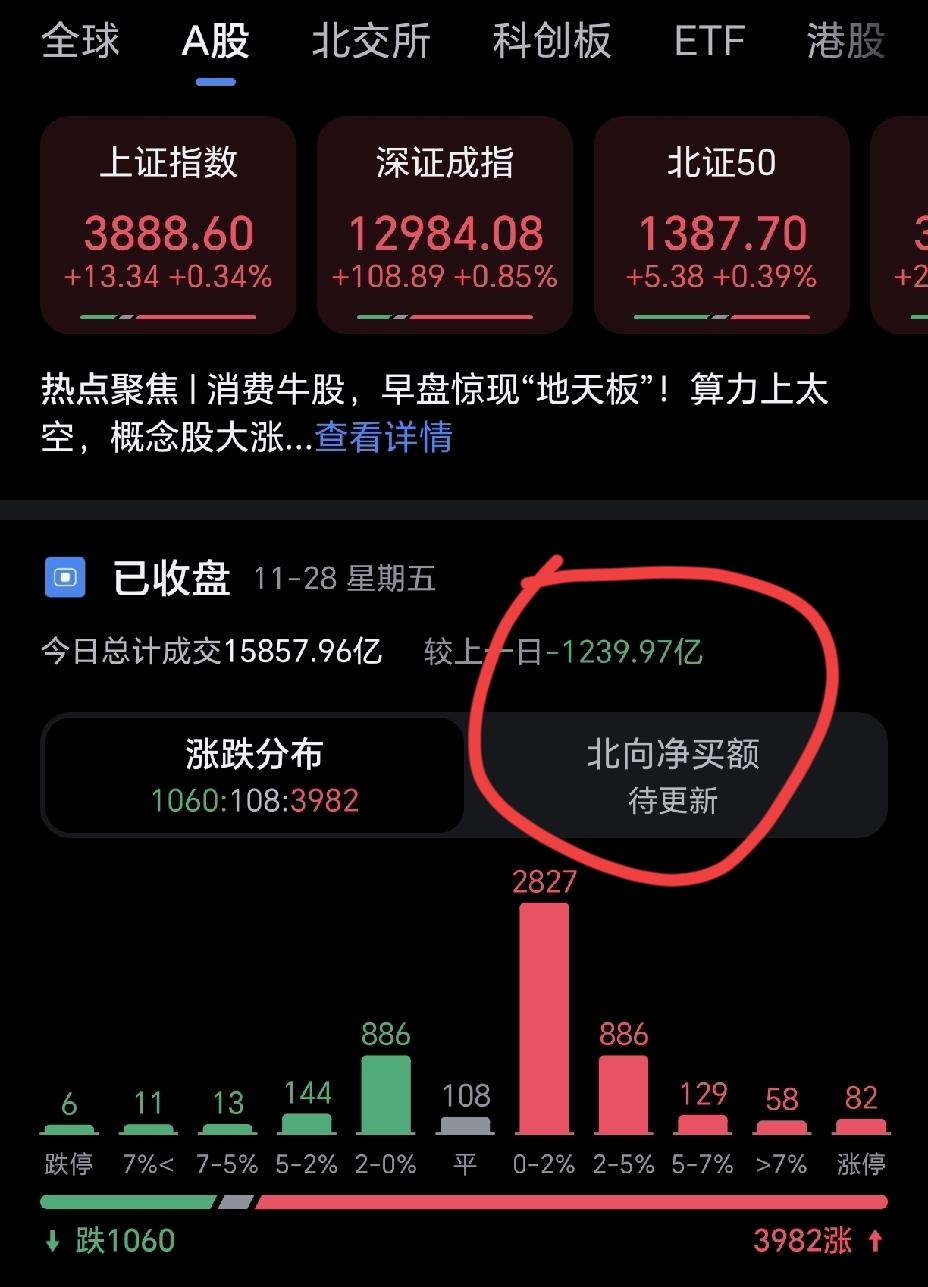This screenshot has width=928, height=1287.
Task: Select the currently active A股 tab
Action: (x=213, y=42)
